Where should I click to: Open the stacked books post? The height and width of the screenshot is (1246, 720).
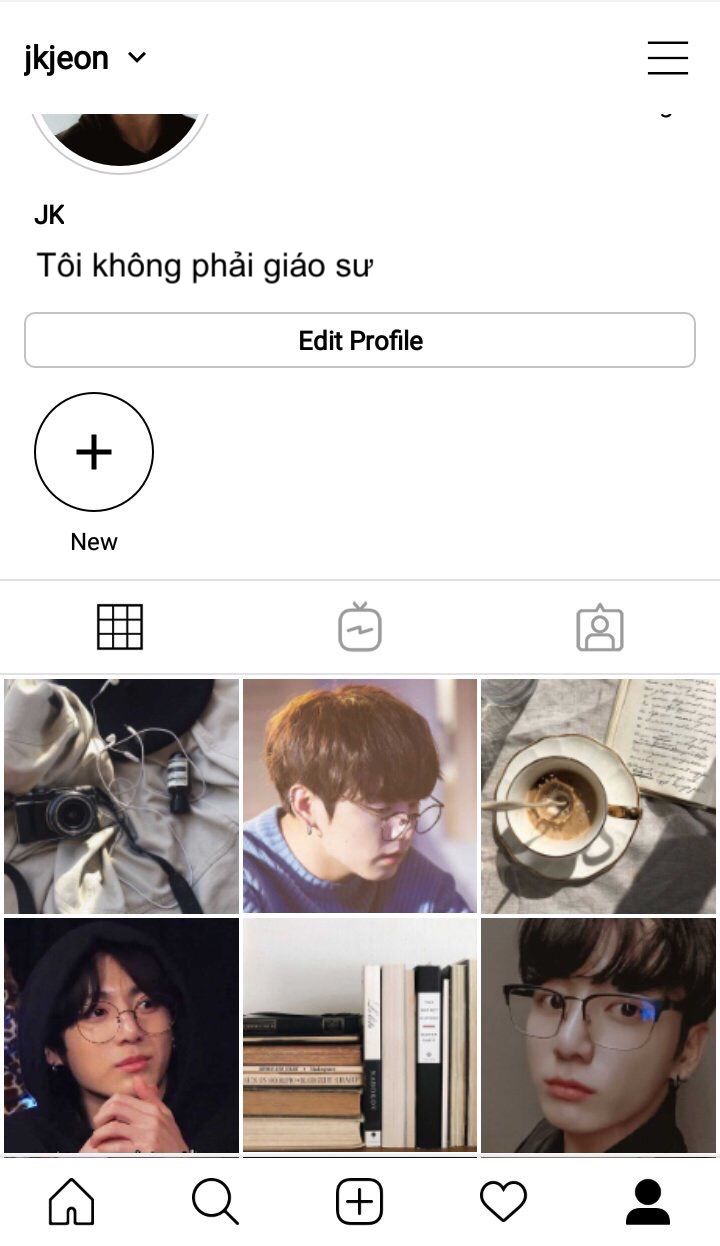tap(360, 1035)
